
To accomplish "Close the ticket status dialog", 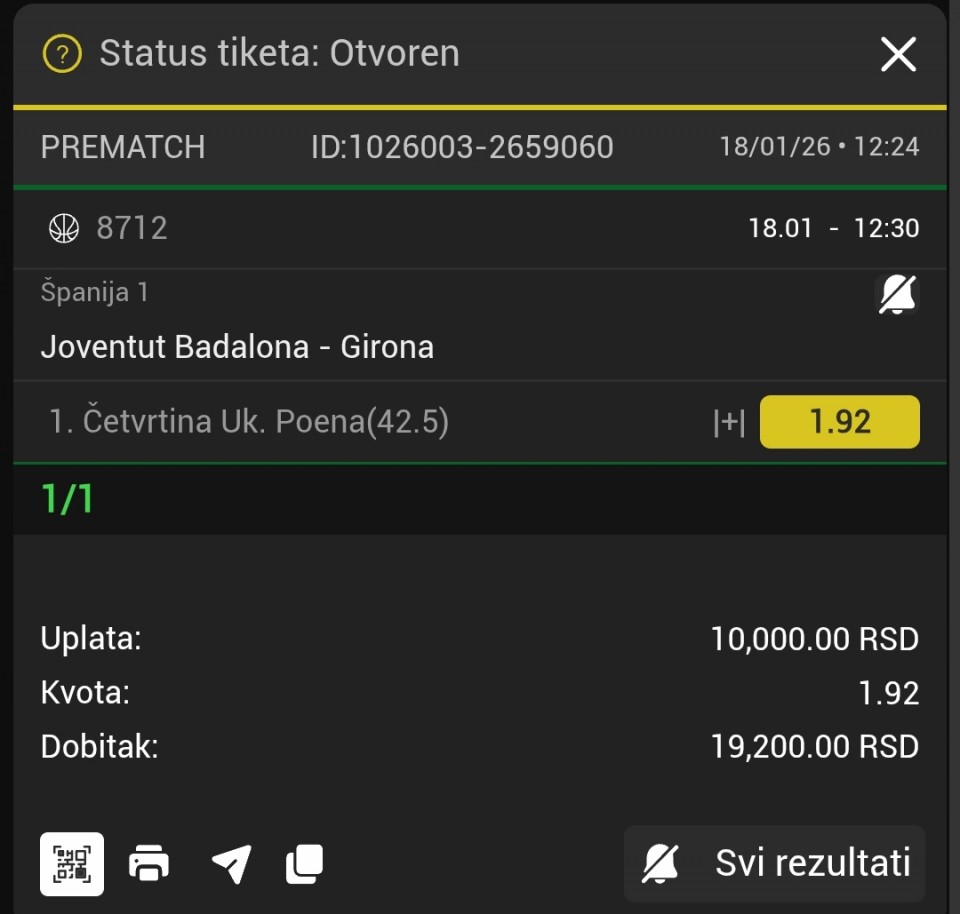I will (x=897, y=54).
